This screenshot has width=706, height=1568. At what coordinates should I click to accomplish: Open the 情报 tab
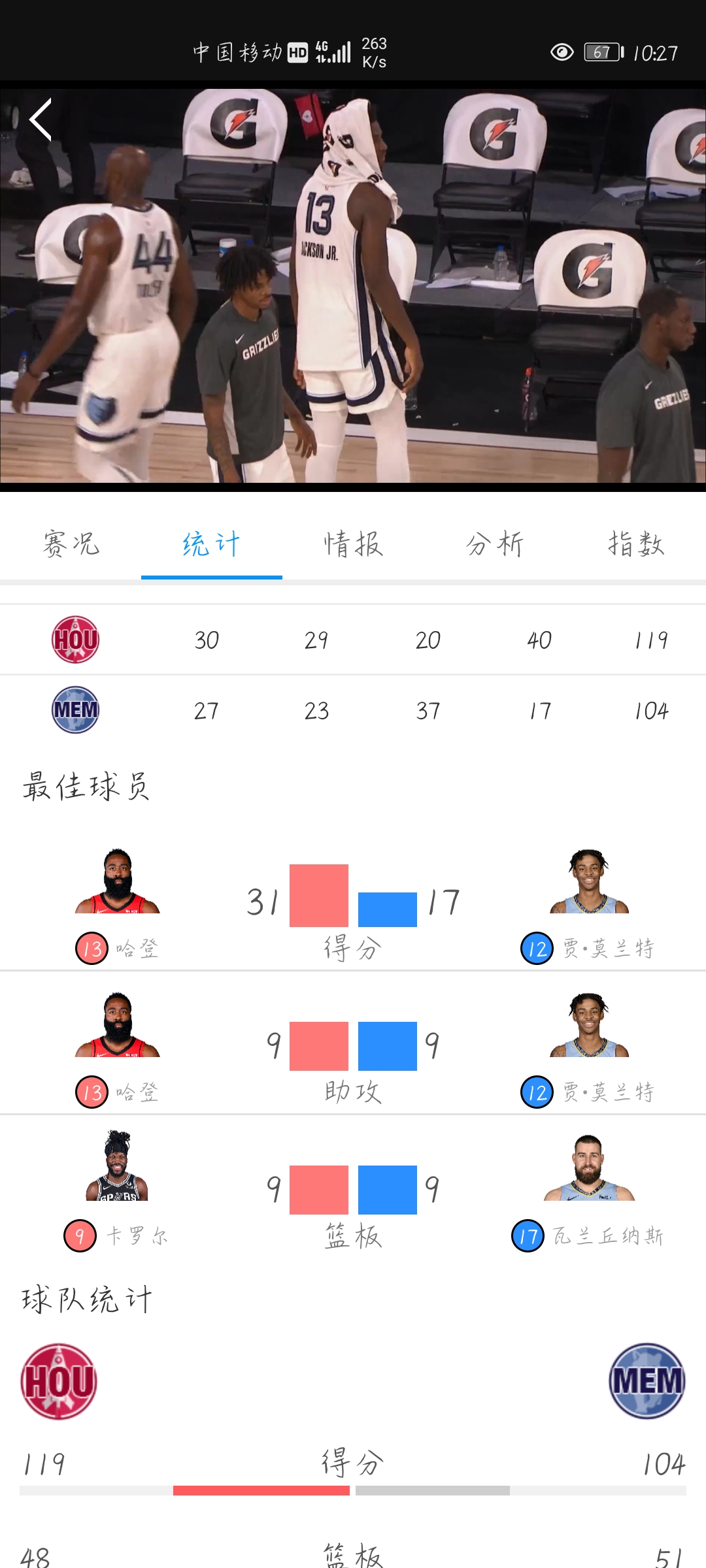tap(353, 544)
